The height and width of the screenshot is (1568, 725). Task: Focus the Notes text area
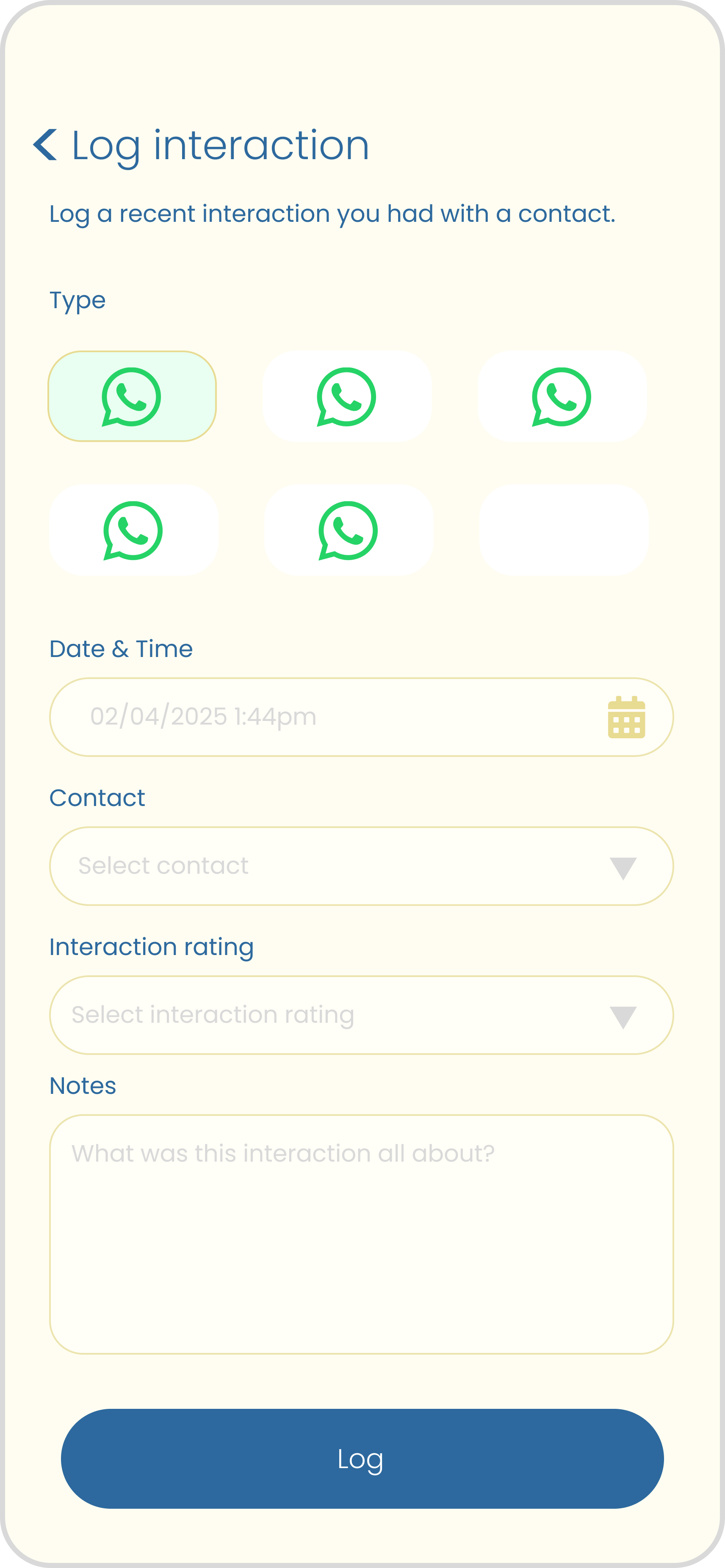click(x=362, y=1234)
